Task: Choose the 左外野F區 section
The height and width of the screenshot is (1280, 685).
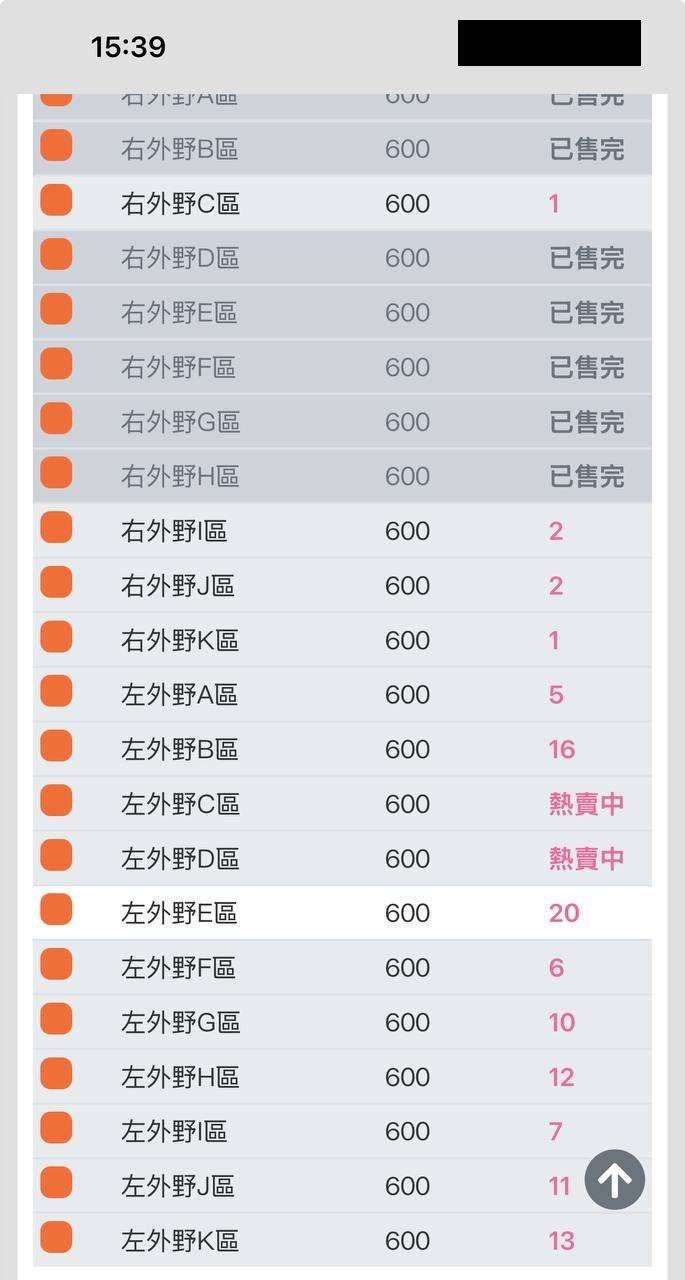Action: tap(180, 968)
